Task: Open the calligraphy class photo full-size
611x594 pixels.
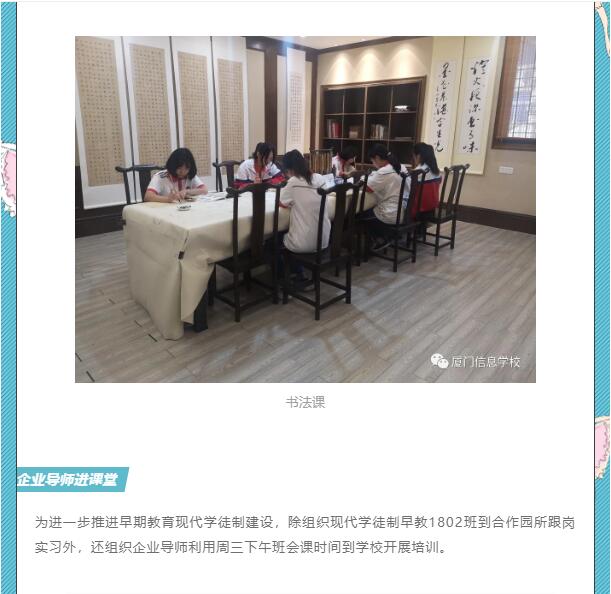Action: pyautogui.click(x=305, y=209)
